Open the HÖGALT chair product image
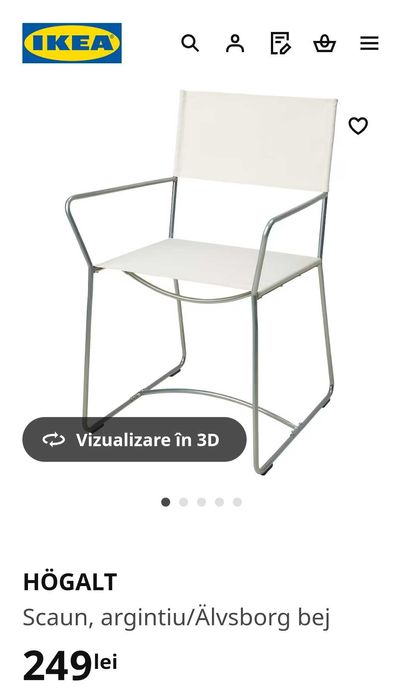The width and height of the screenshot is (403, 699). point(202,282)
